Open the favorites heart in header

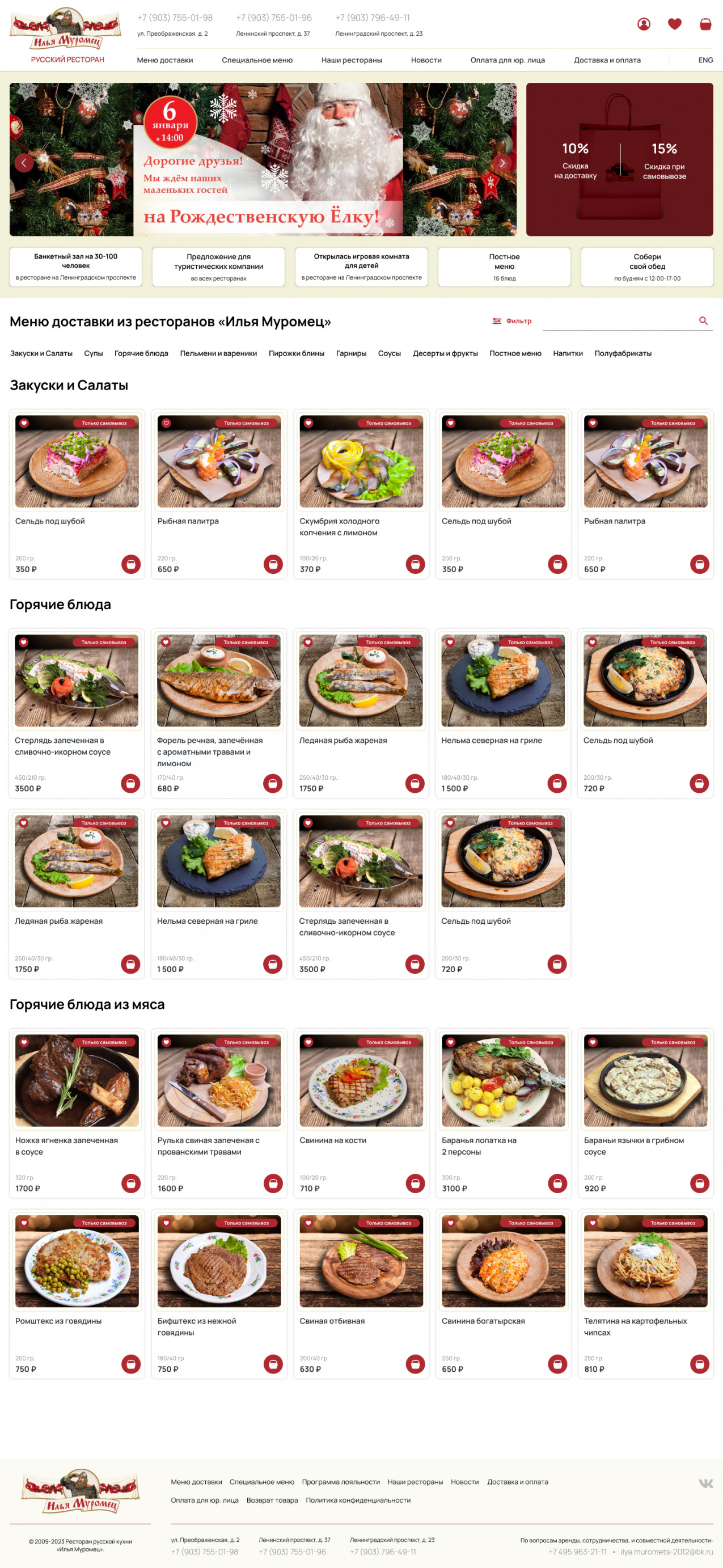point(674,24)
